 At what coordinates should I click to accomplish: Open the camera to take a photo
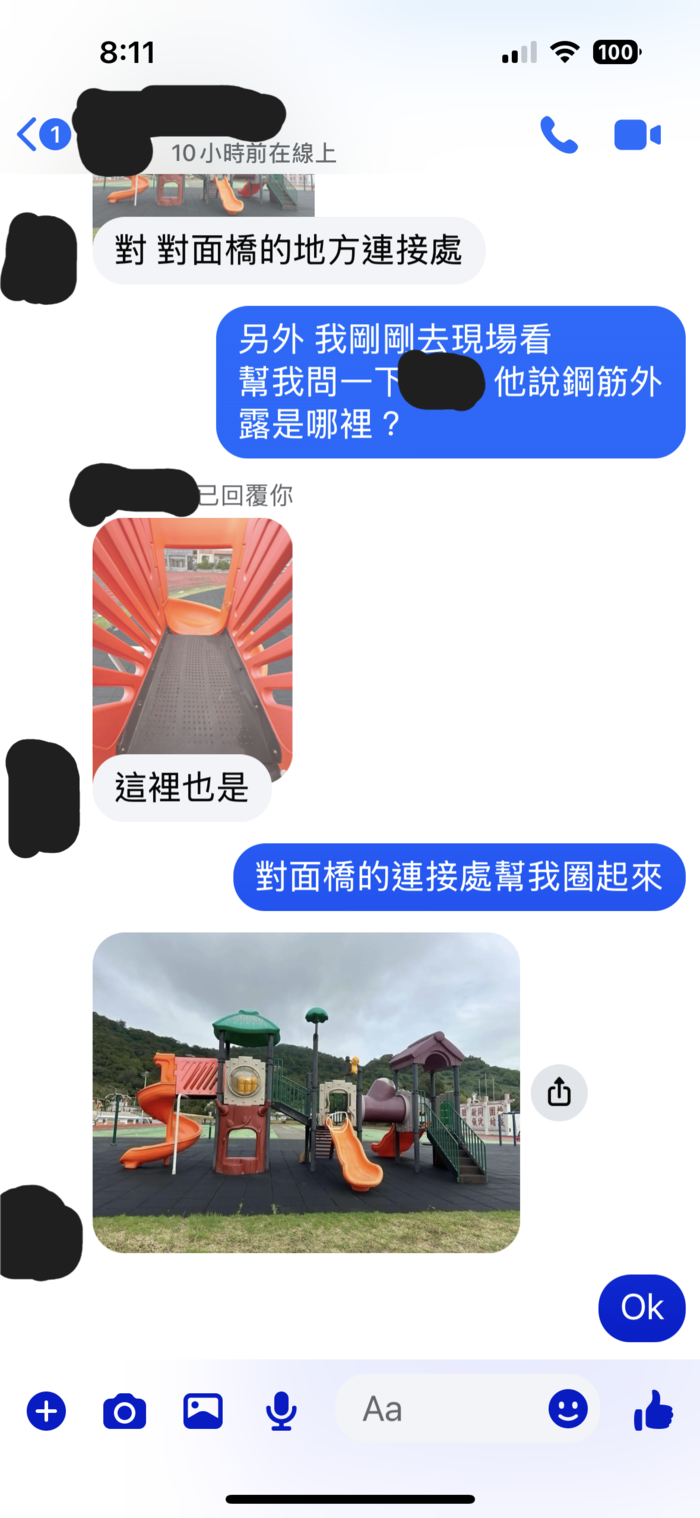click(124, 1411)
